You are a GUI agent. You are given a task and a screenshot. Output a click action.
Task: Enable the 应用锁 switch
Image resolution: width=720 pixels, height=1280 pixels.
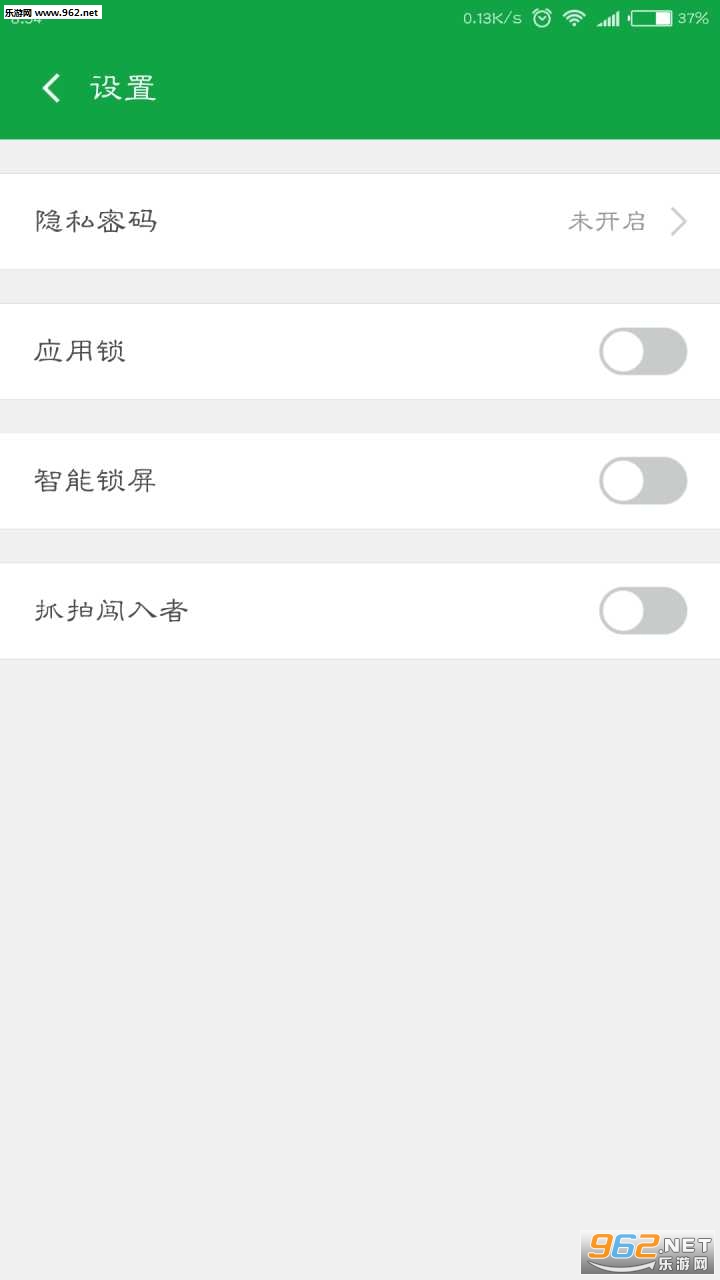(x=642, y=352)
